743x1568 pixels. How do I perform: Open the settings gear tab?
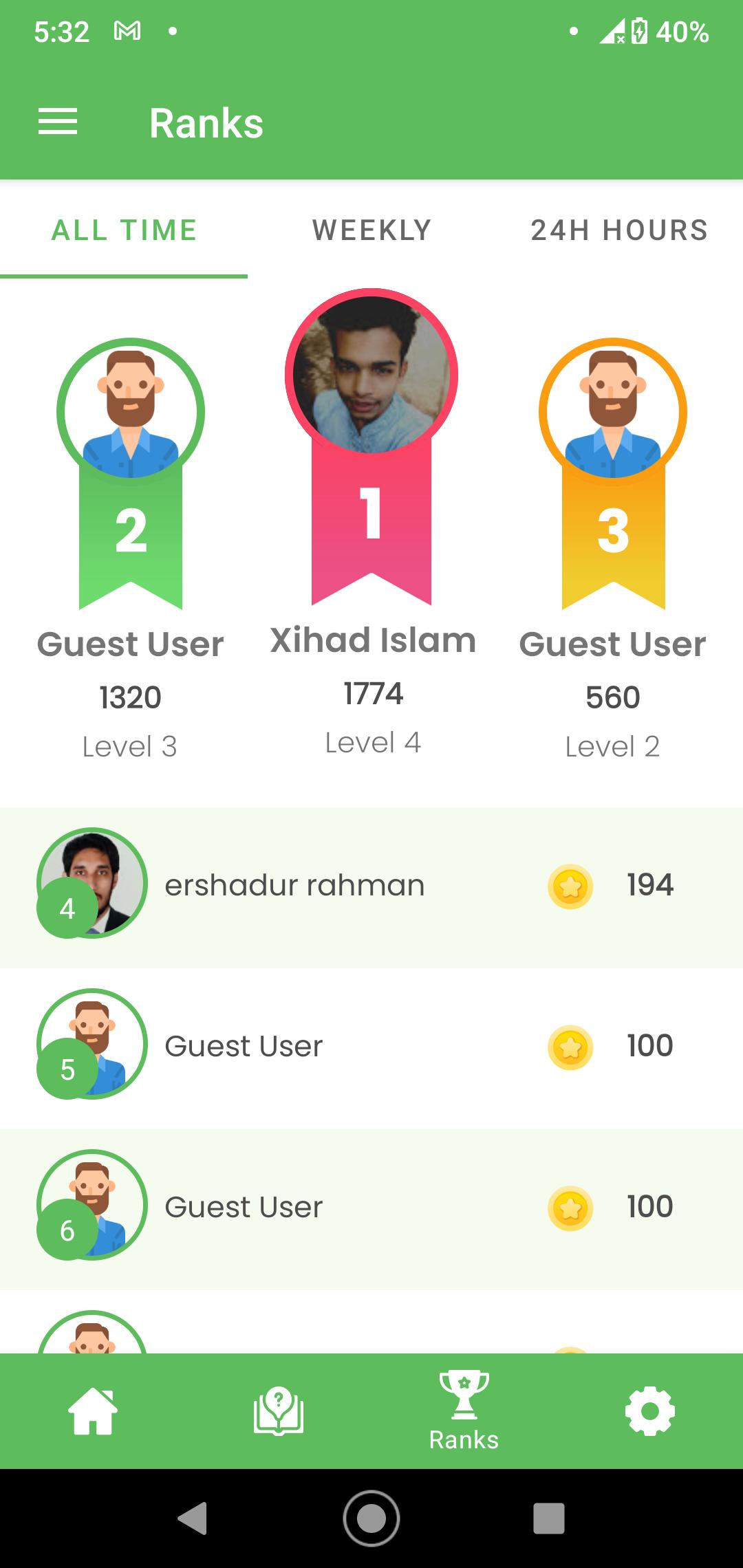649,1411
